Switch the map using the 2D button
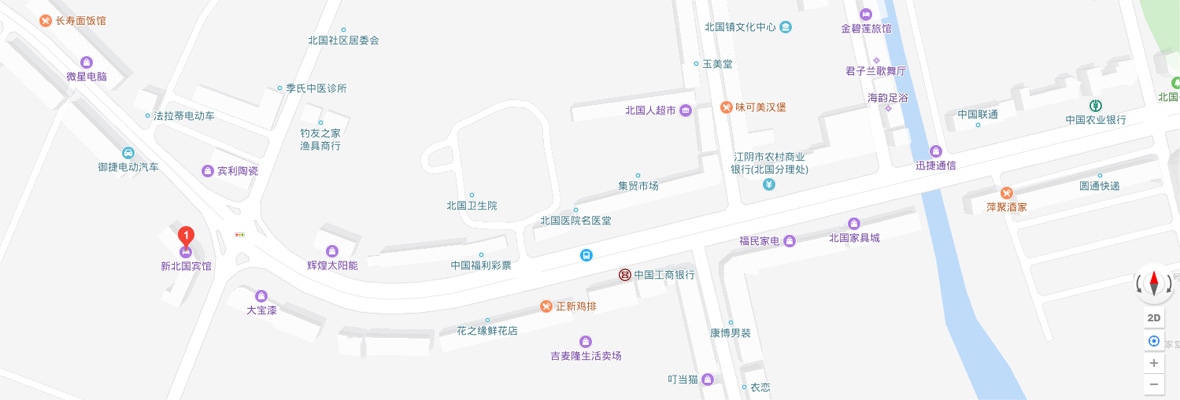1180x400 pixels. (1154, 319)
